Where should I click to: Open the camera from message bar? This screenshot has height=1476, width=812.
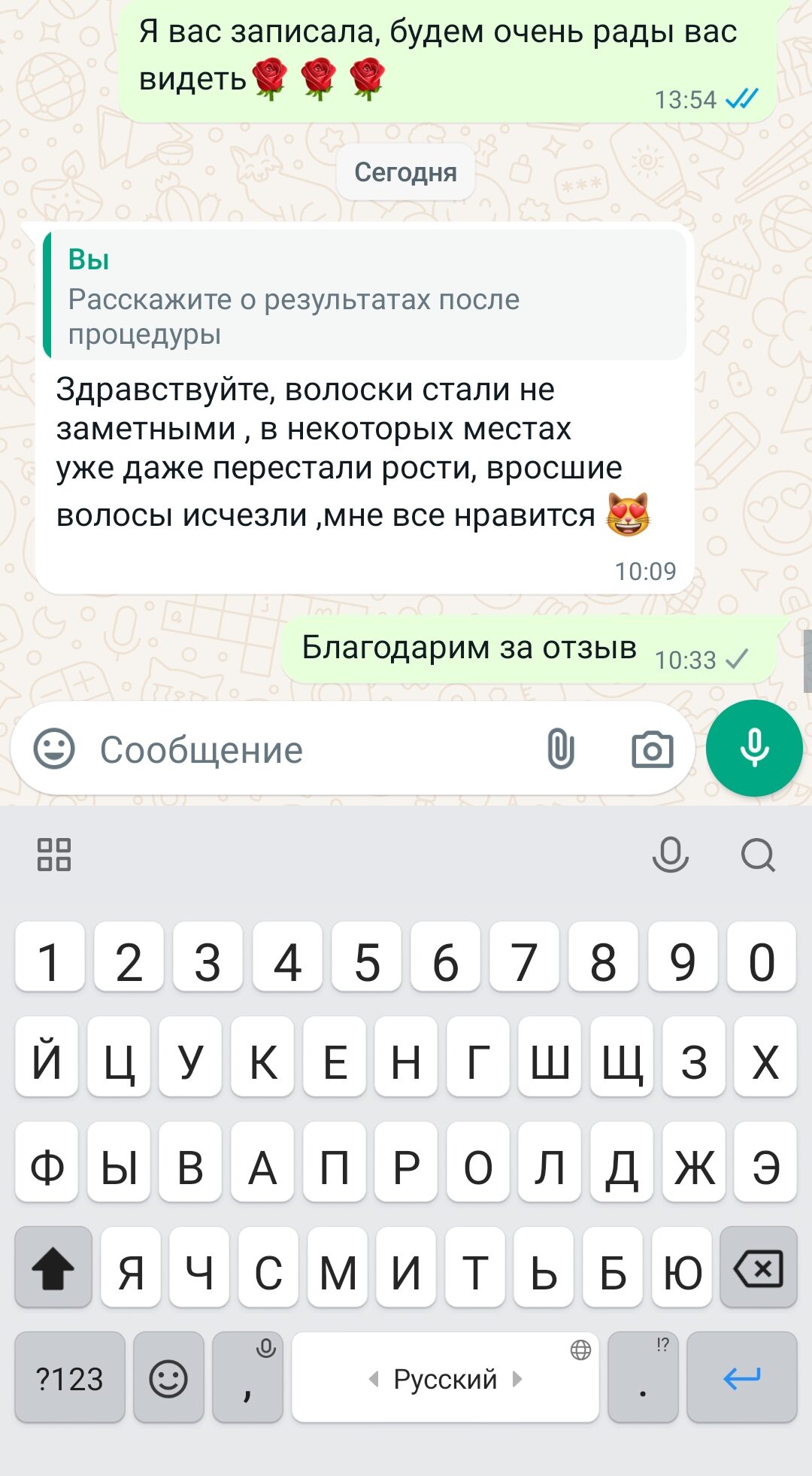(652, 750)
